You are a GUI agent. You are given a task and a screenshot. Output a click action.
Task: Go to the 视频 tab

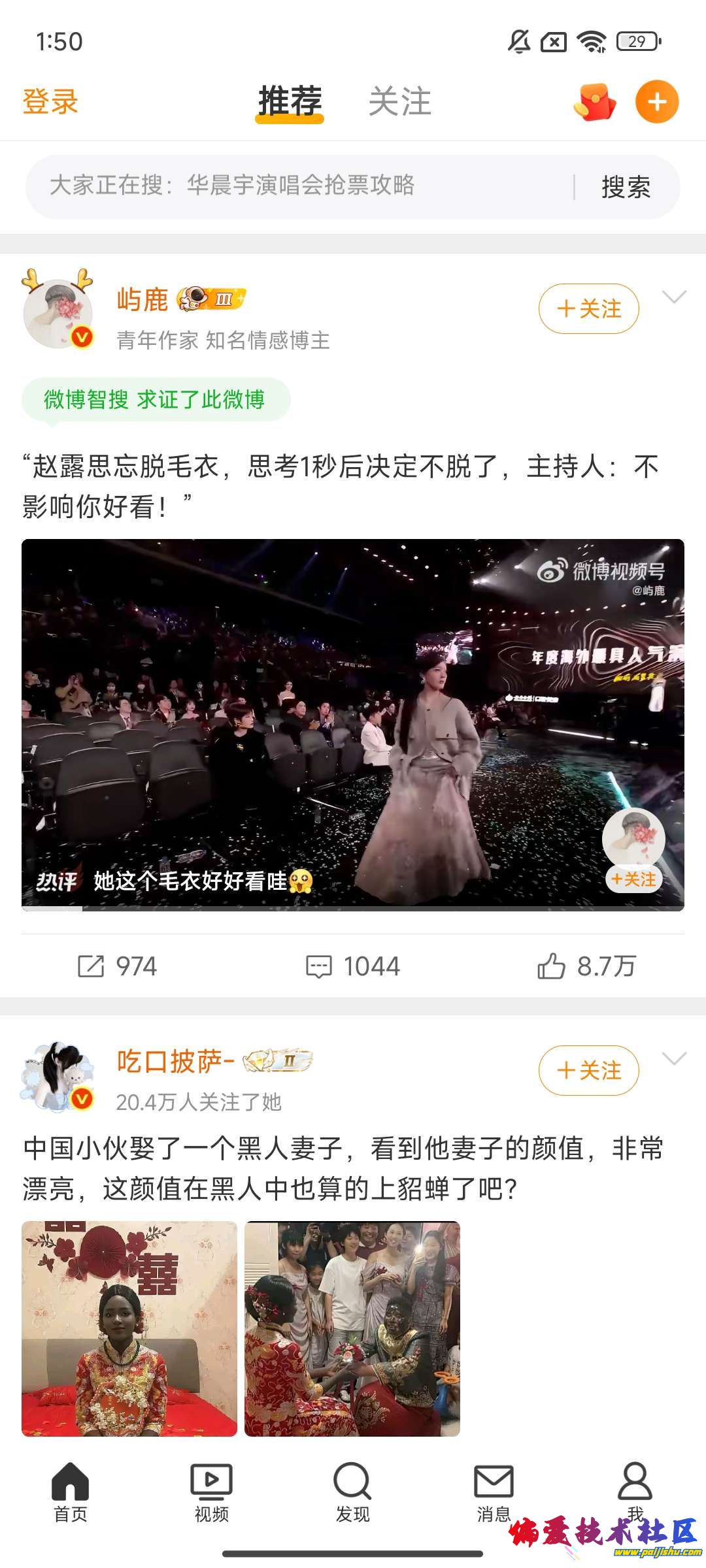click(x=211, y=1493)
